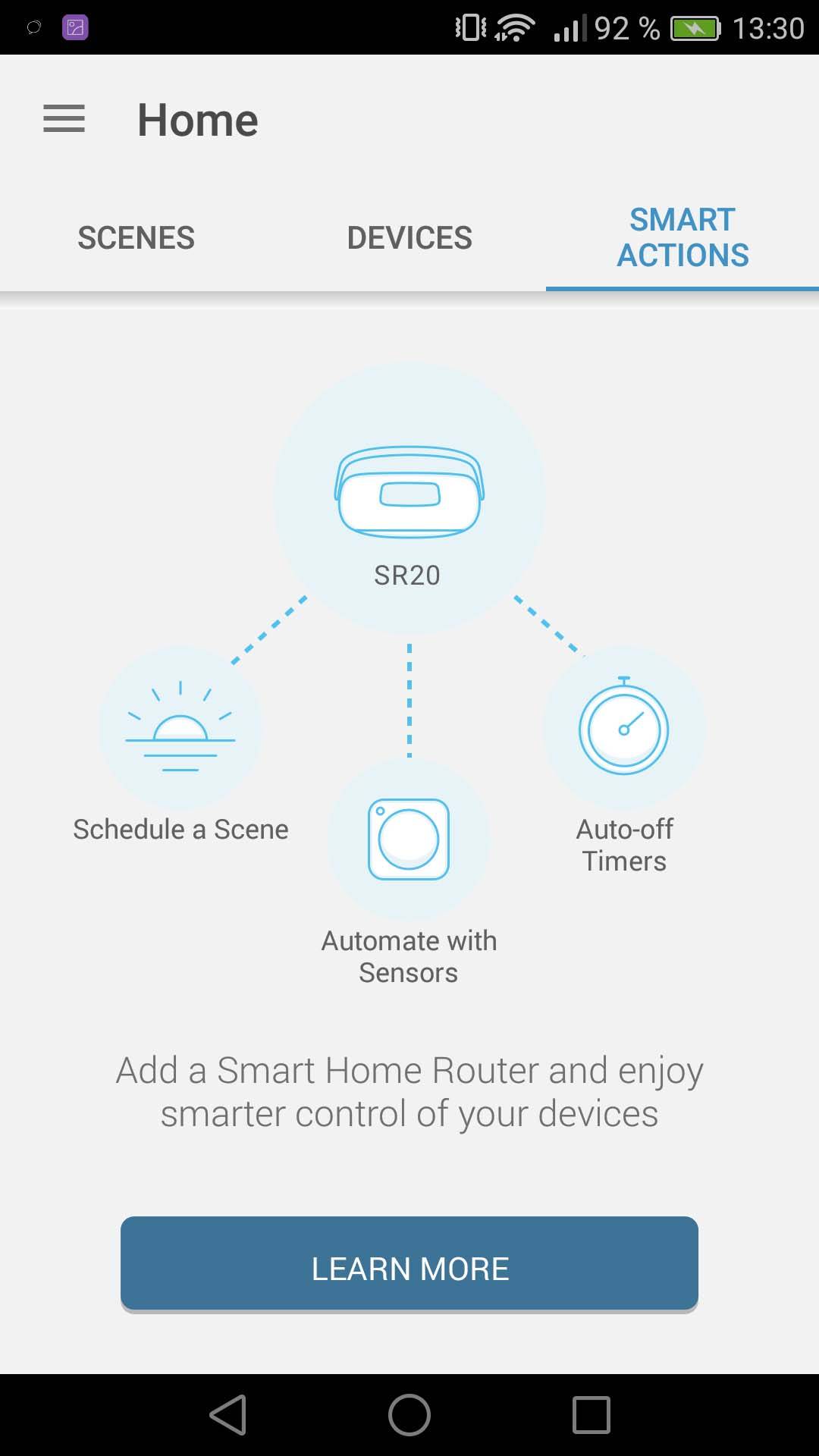Select the Smart Actions tab
This screenshot has height=1456, width=819.
pyautogui.click(x=682, y=238)
